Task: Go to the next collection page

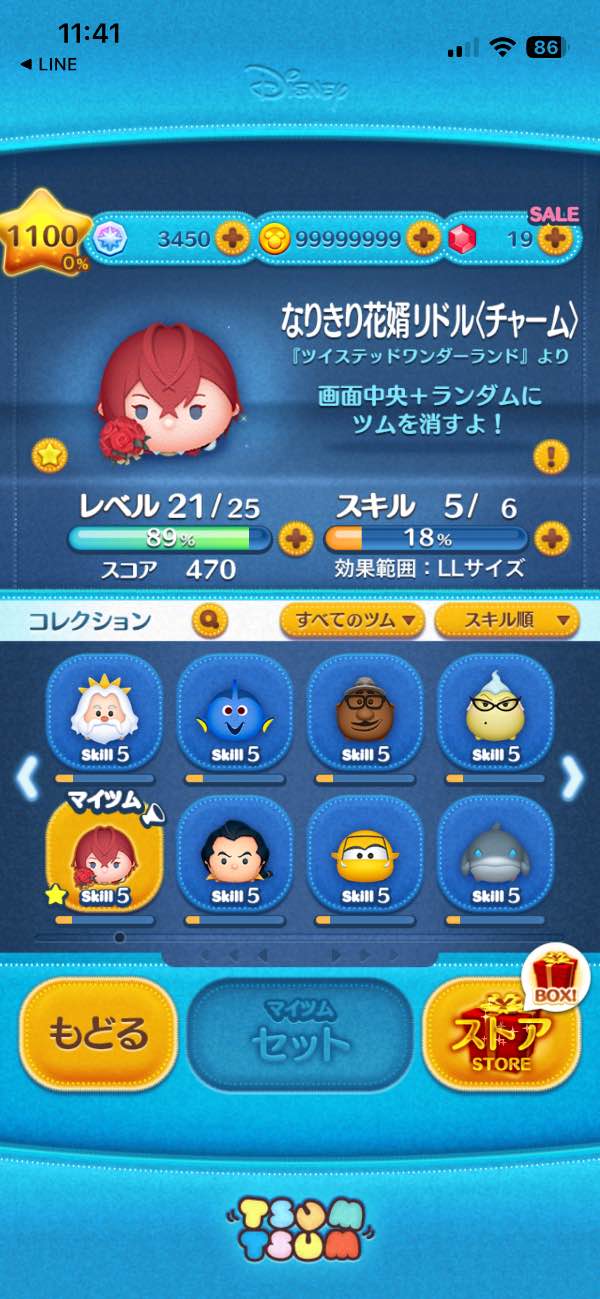Action: [573, 779]
